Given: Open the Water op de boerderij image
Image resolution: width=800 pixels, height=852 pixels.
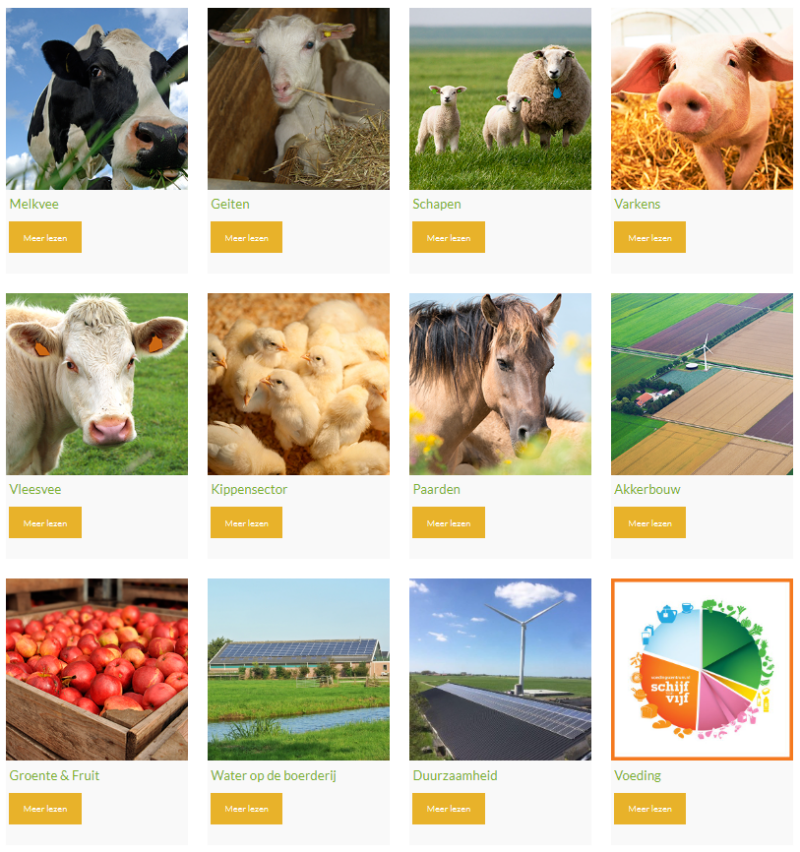Looking at the screenshot, I should coord(298,669).
